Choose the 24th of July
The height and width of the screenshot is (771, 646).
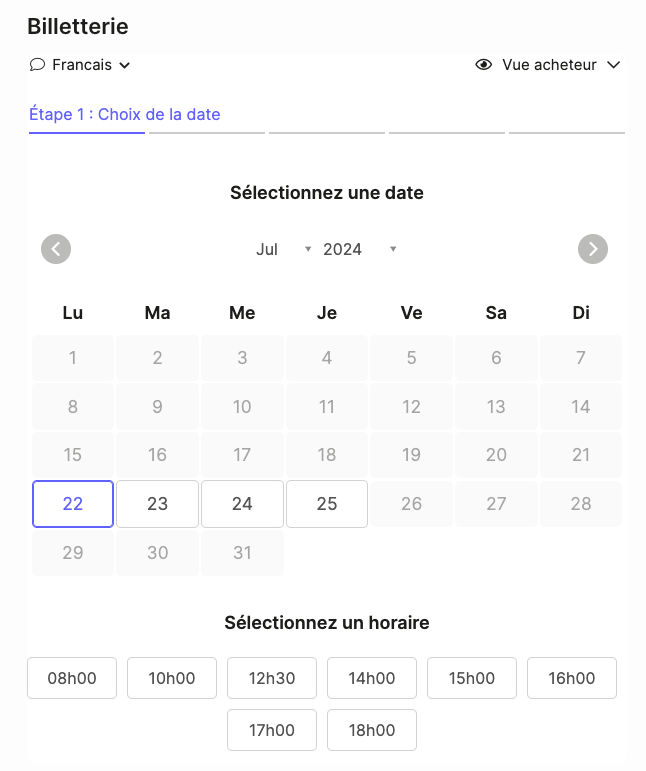coord(242,504)
